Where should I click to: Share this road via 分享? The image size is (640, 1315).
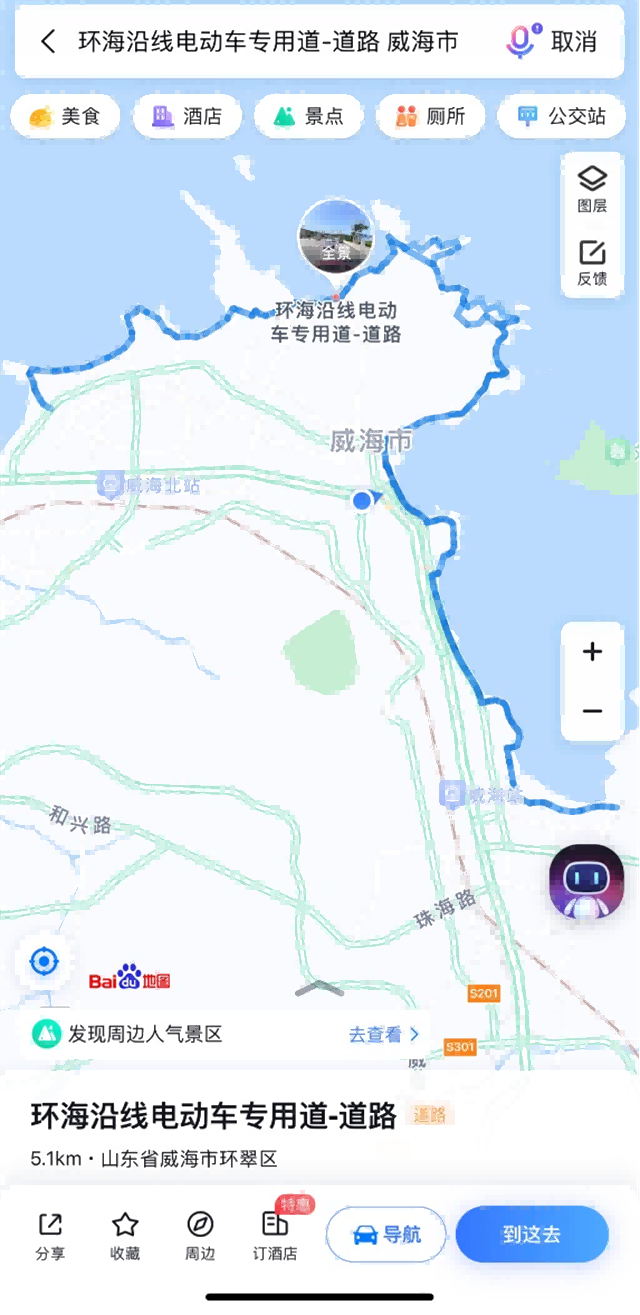point(50,1235)
